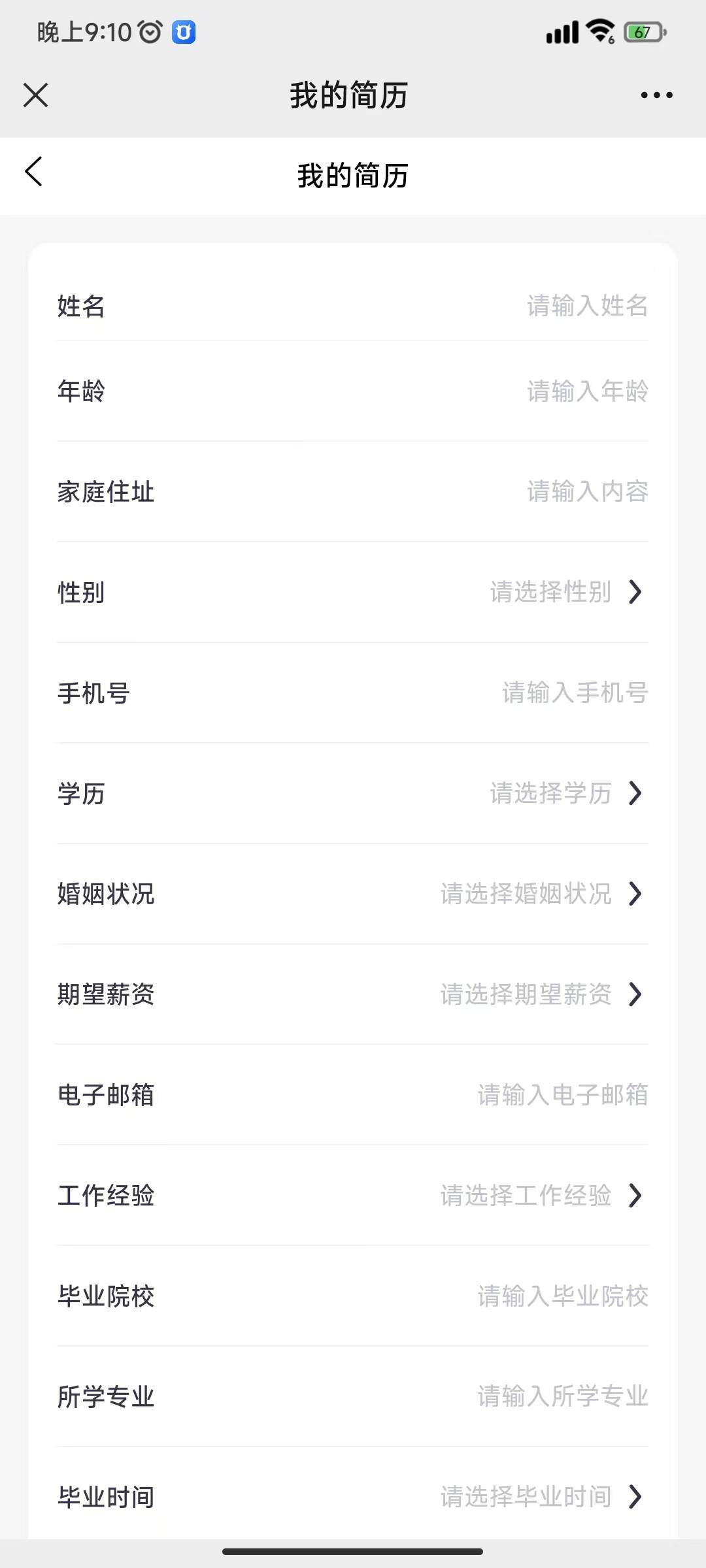Enter the 家庭住址 home address field

point(586,492)
